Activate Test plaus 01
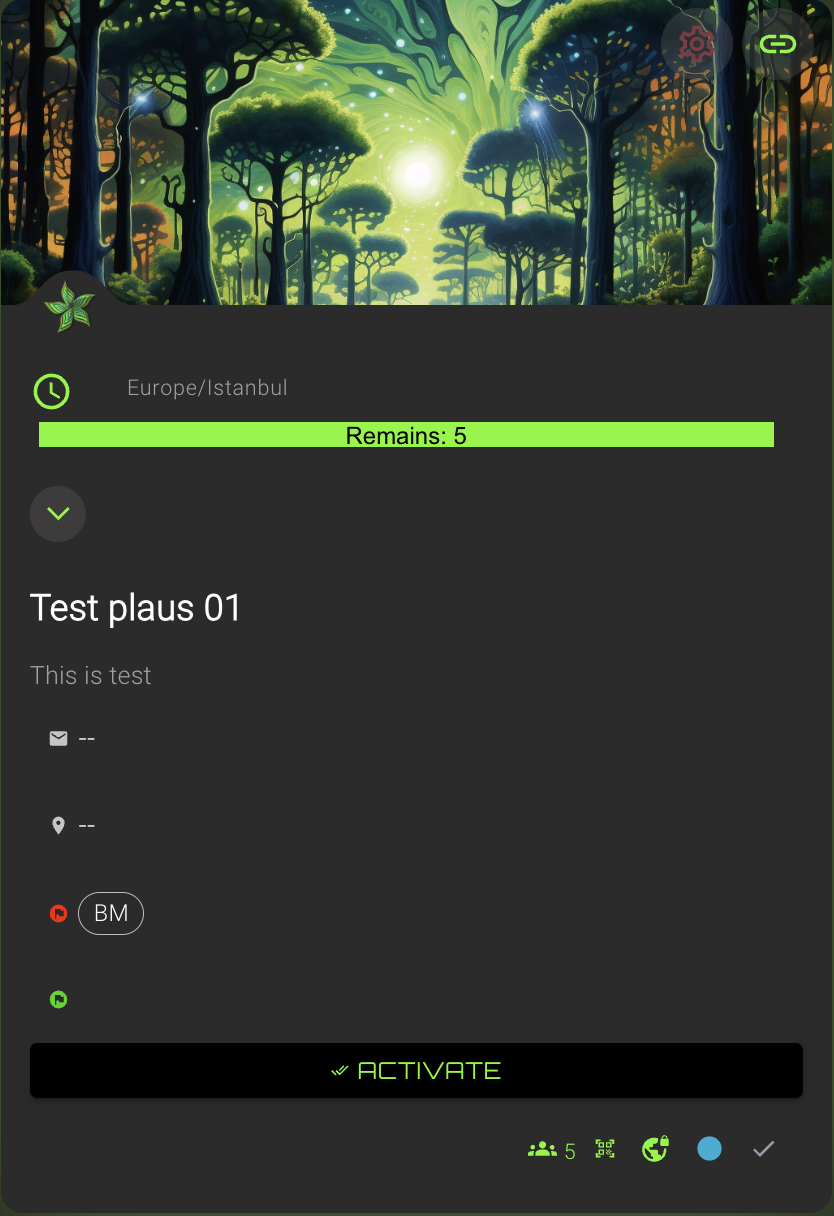 pos(416,1070)
